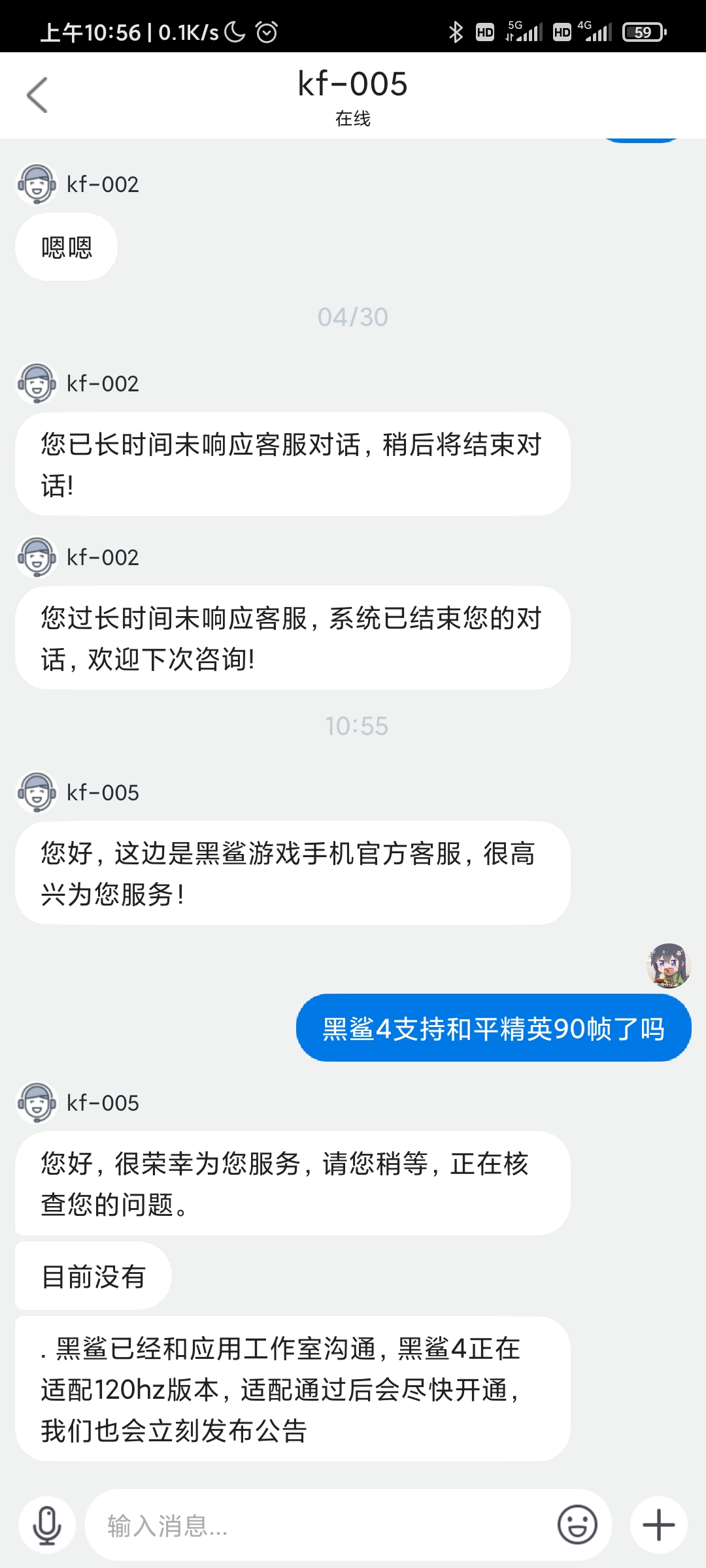Focus the message input field
706x1568 pixels.
(x=320, y=1526)
